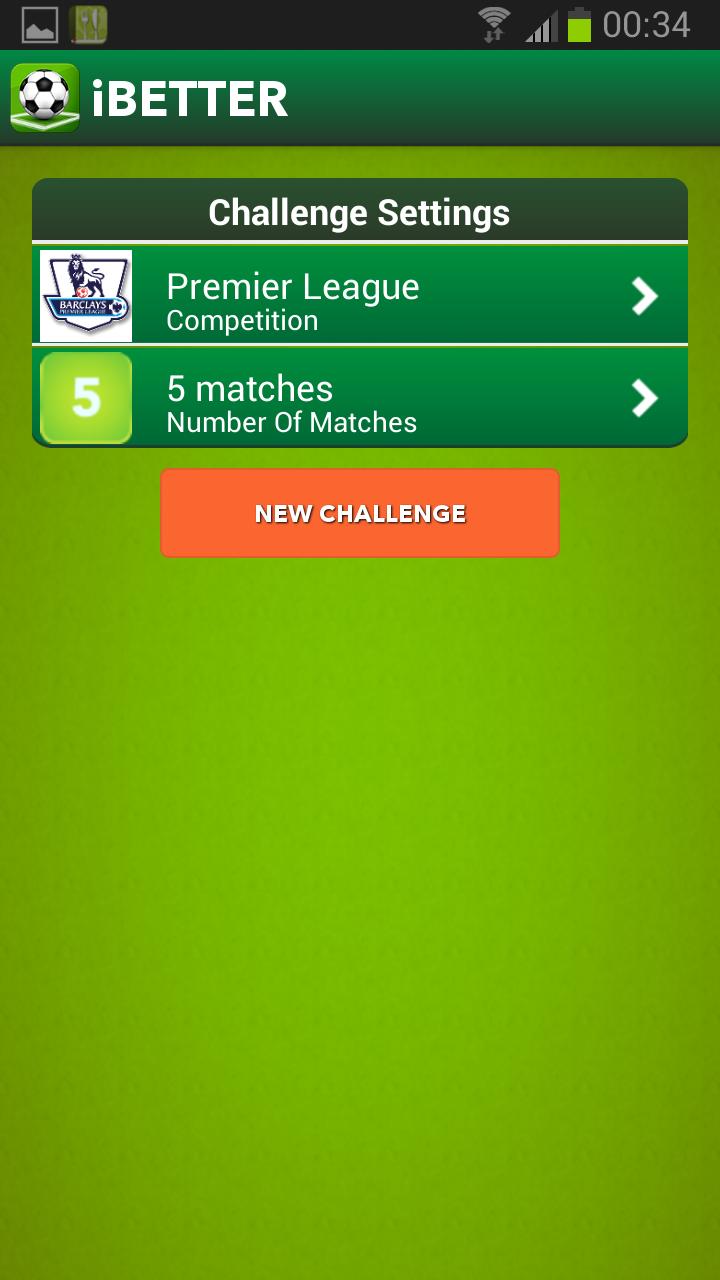Tap the iBETTER soccer ball icon
Viewport: 720px width, 1280px height.
click(45, 98)
